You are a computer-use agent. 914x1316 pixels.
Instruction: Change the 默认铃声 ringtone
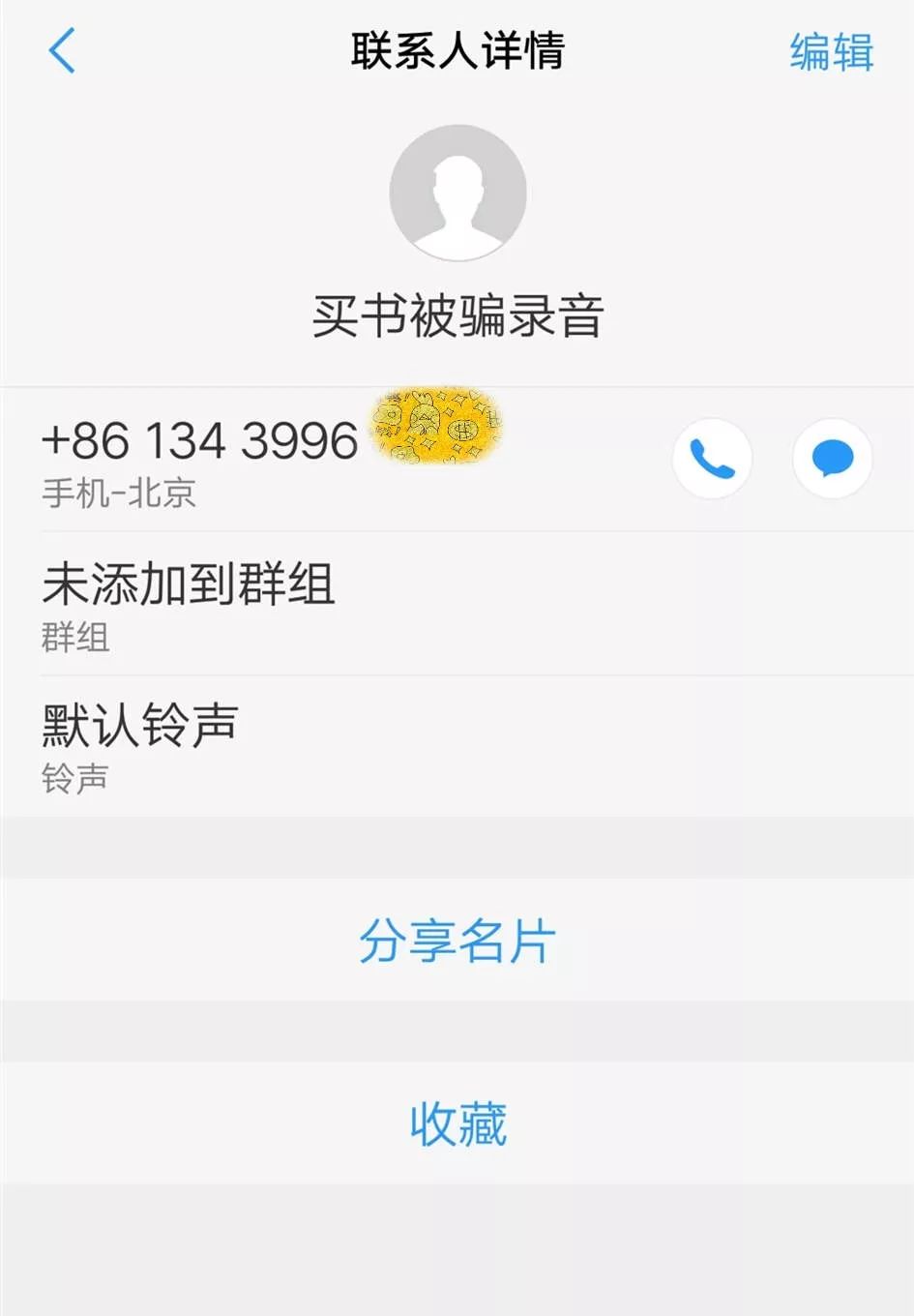457,746
